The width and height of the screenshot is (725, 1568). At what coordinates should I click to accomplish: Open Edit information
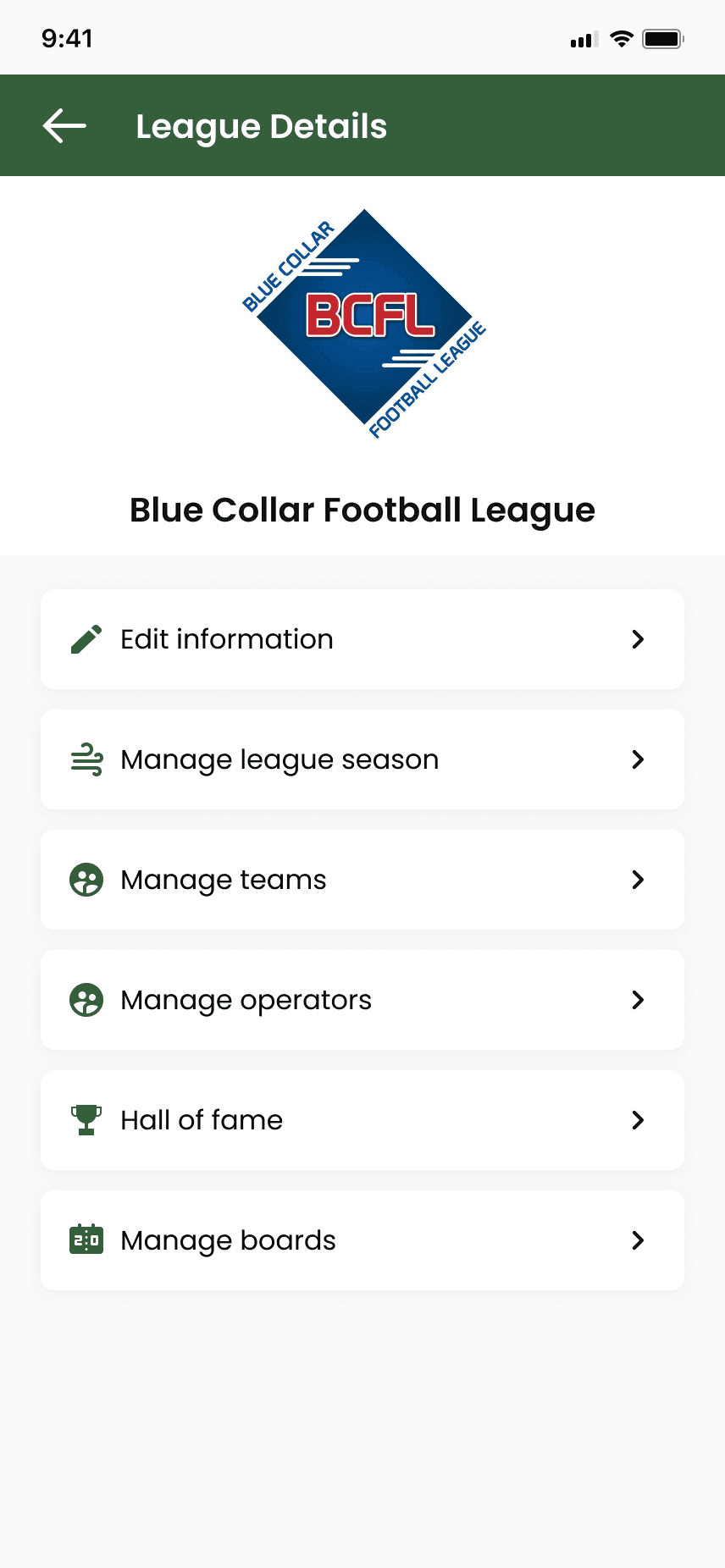(362, 639)
